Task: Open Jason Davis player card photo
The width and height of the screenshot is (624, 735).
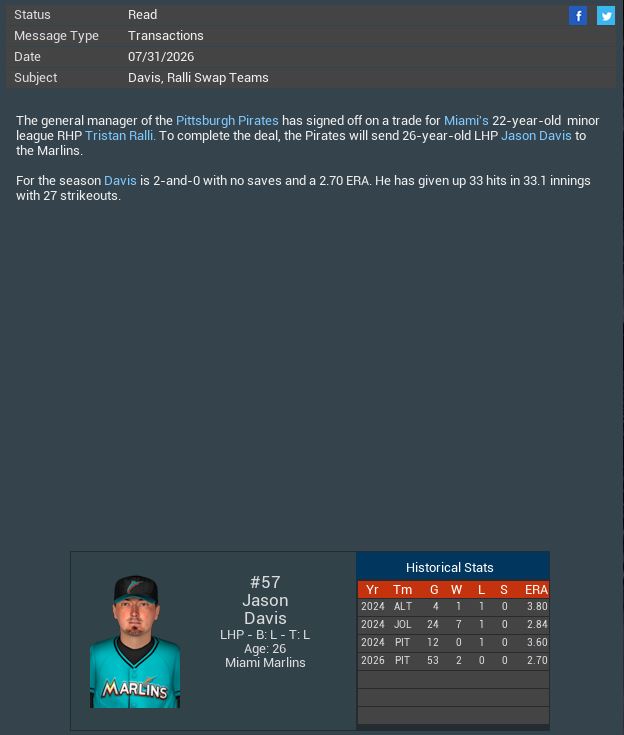Action: coord(135,641)
